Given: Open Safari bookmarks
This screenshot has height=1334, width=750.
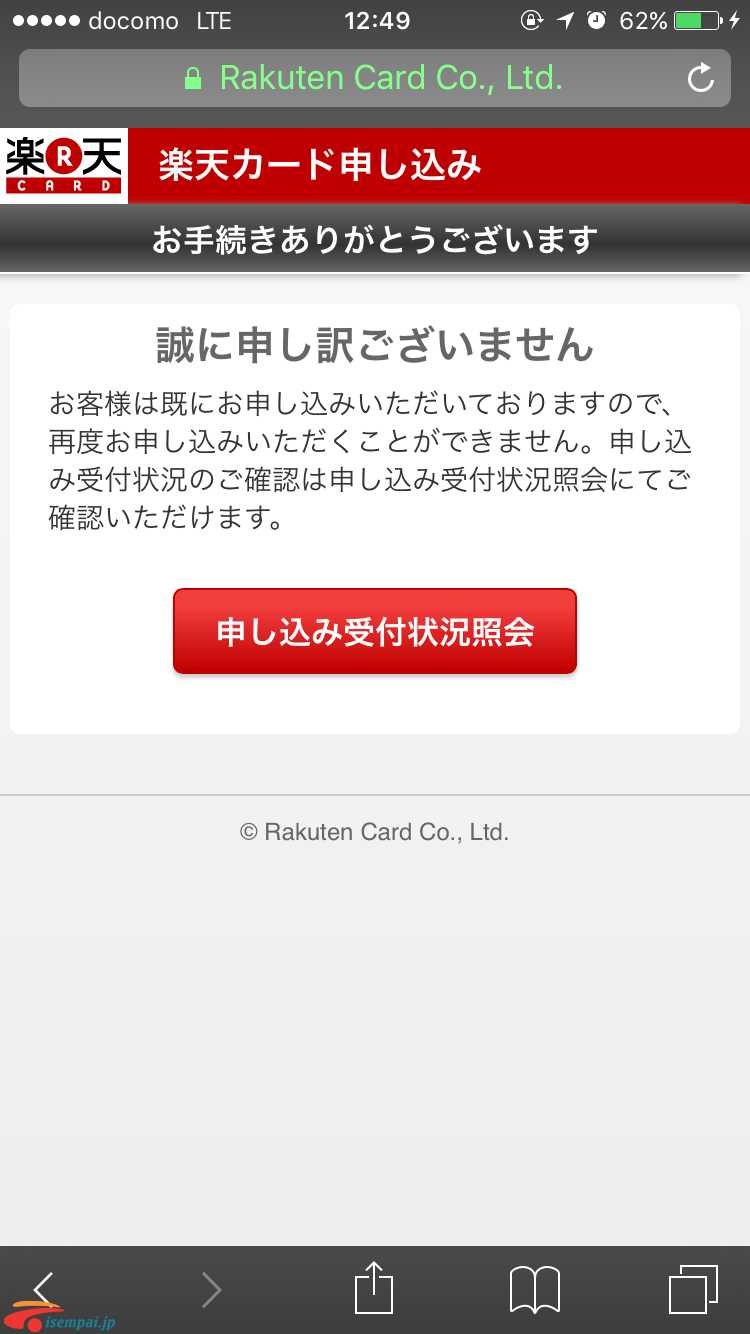Looking at the screenshot, I should pos(535,1289).
